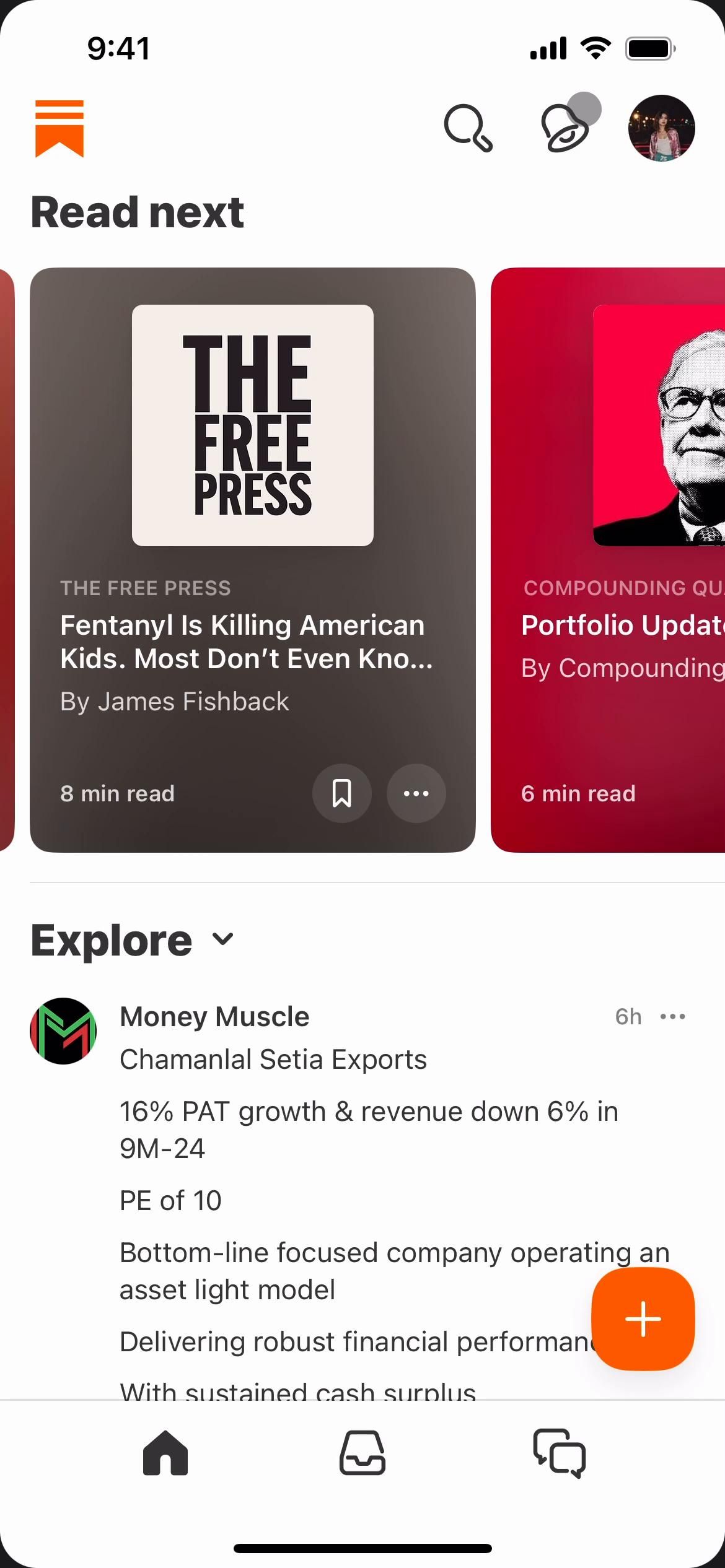
Task: Tap the Substack logo bookmark
Action: tap(59, 128)
